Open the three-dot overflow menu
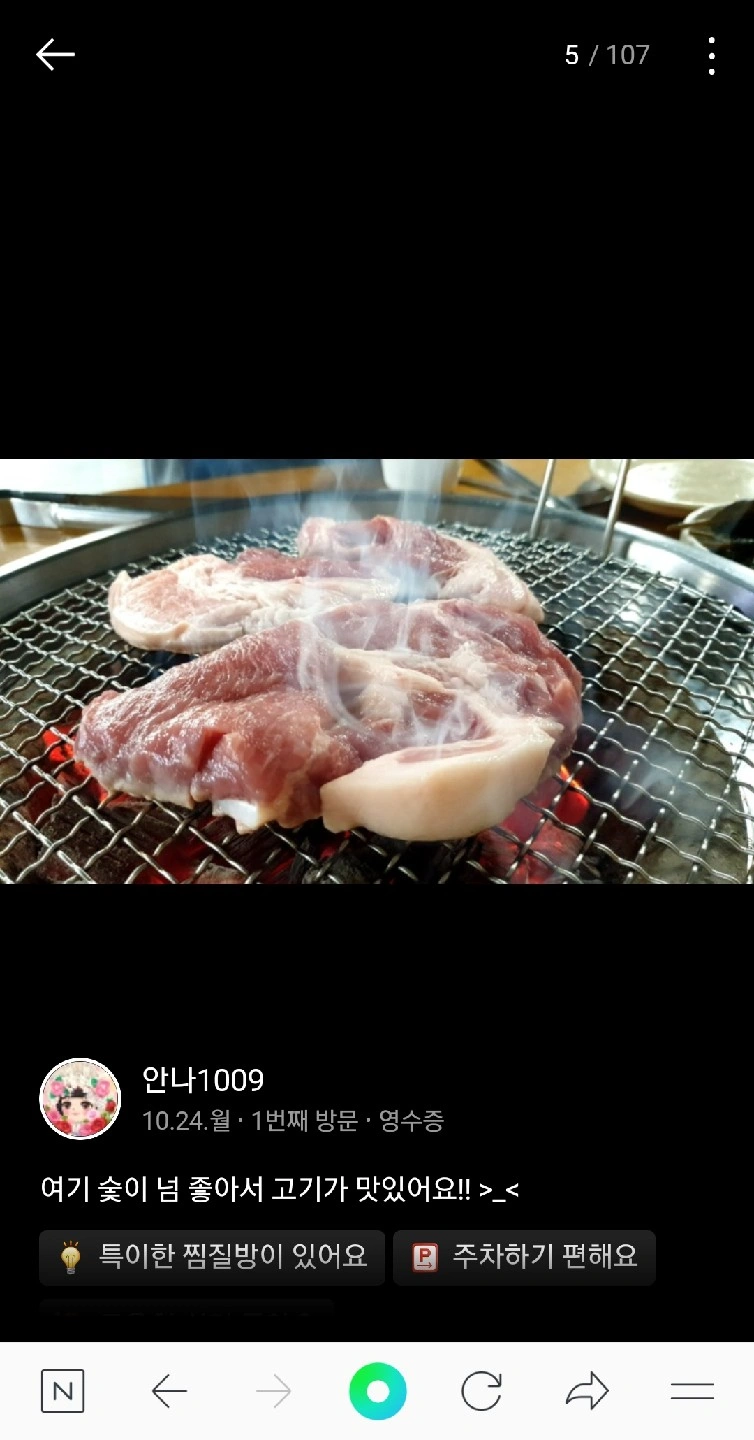 pyautogui.click(x=711, y=56)
